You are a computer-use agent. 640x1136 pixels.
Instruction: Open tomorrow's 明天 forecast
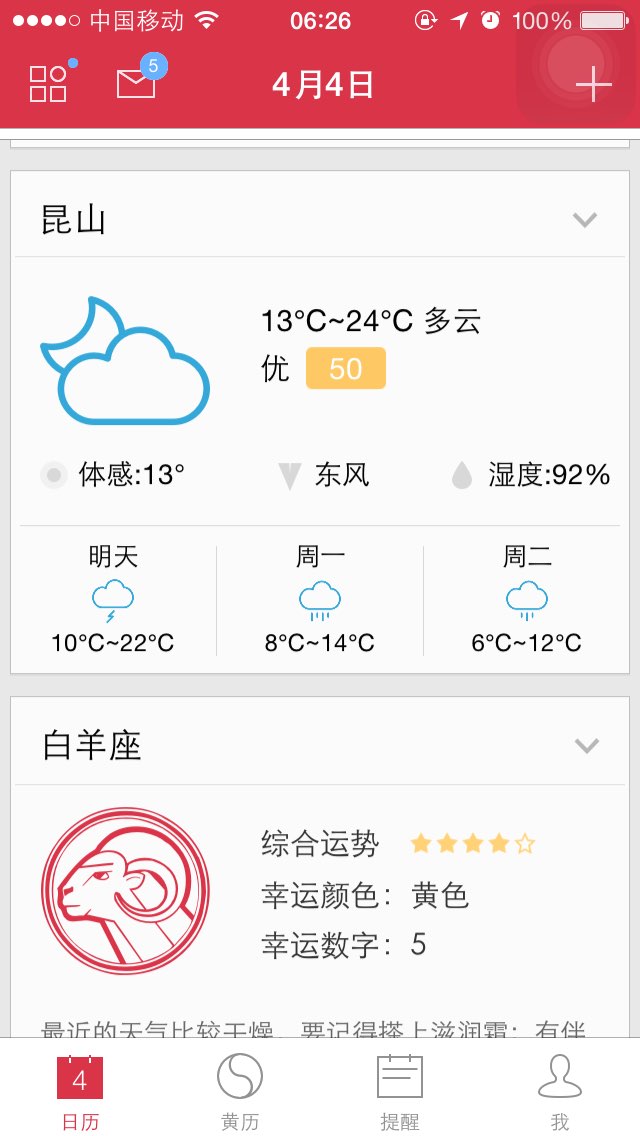(x=113, y=600)
